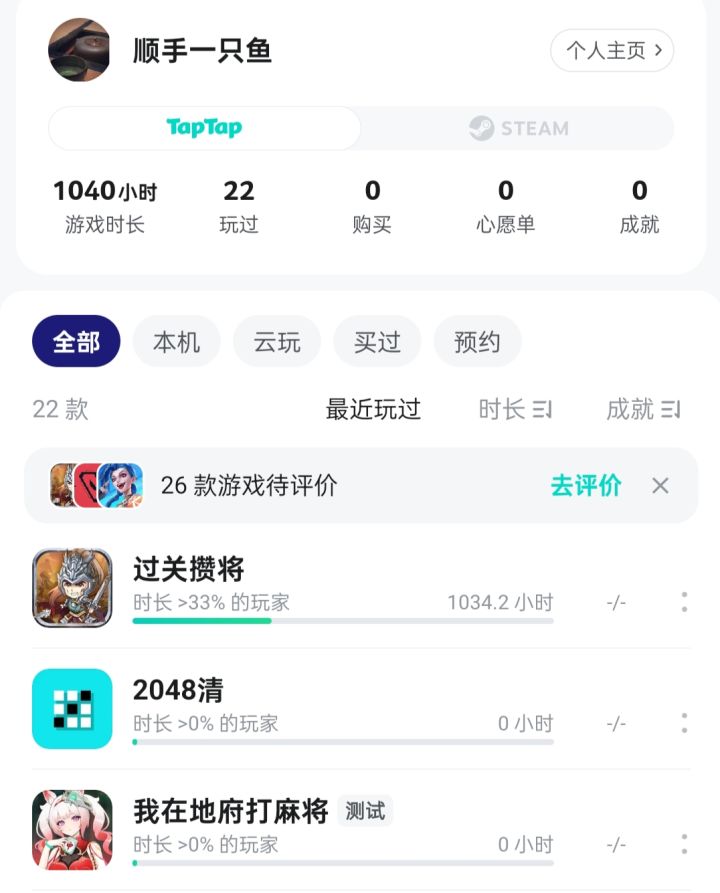Dismiss the 26 款游戏待评价 banner
This screenshot has width=720, height=893.
[x=660, y=486]
